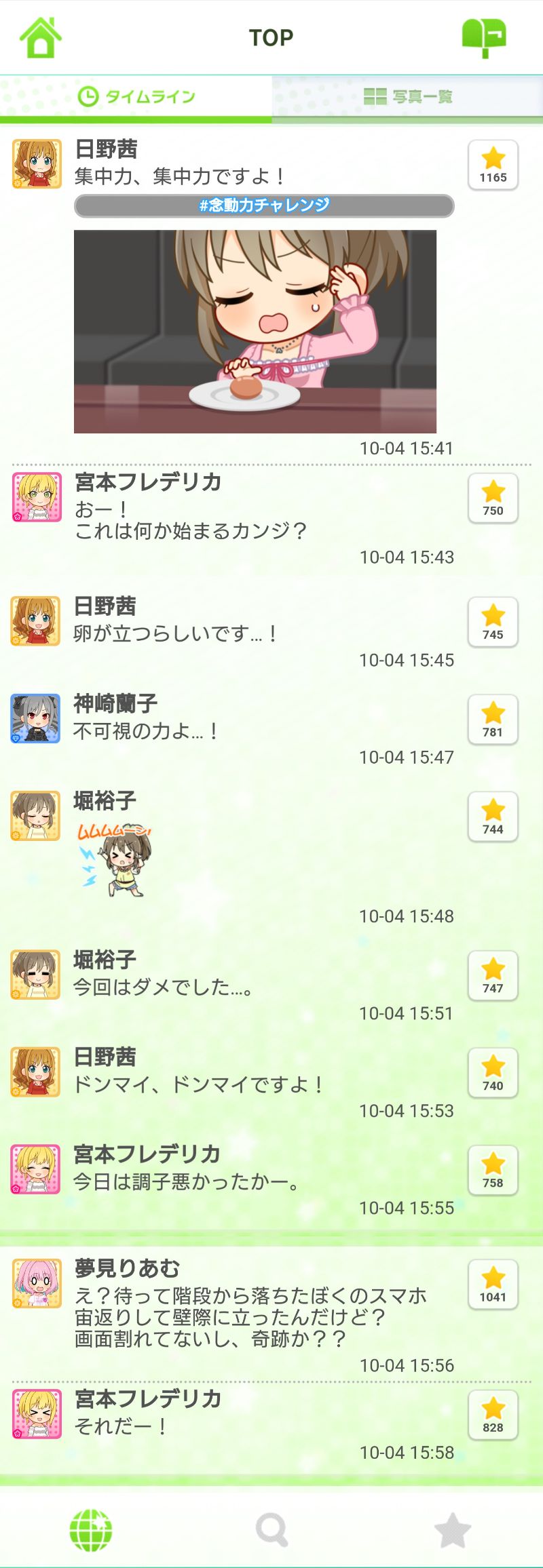Open the mailbox icon
Screen dimensions: 543x1568
point(484,37)
